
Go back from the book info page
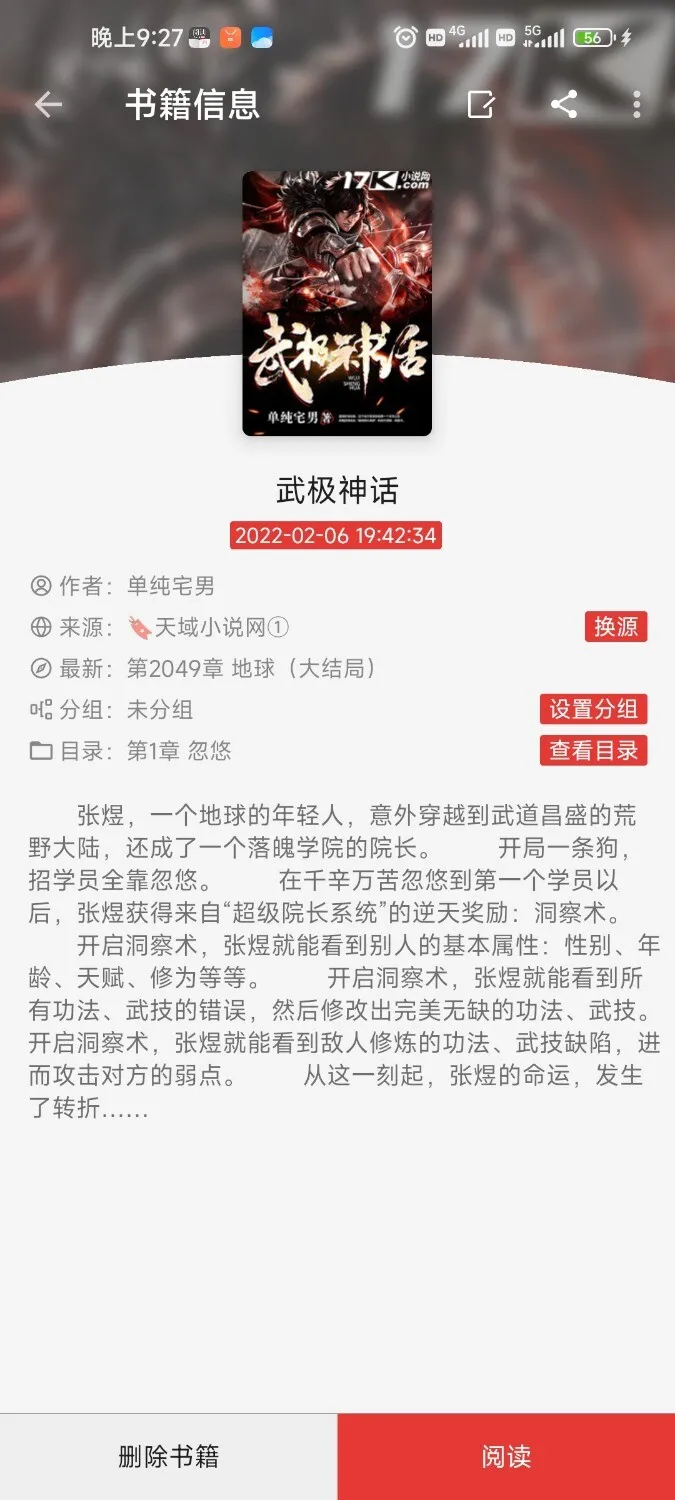pyautogui.click(x=48, y=104)
